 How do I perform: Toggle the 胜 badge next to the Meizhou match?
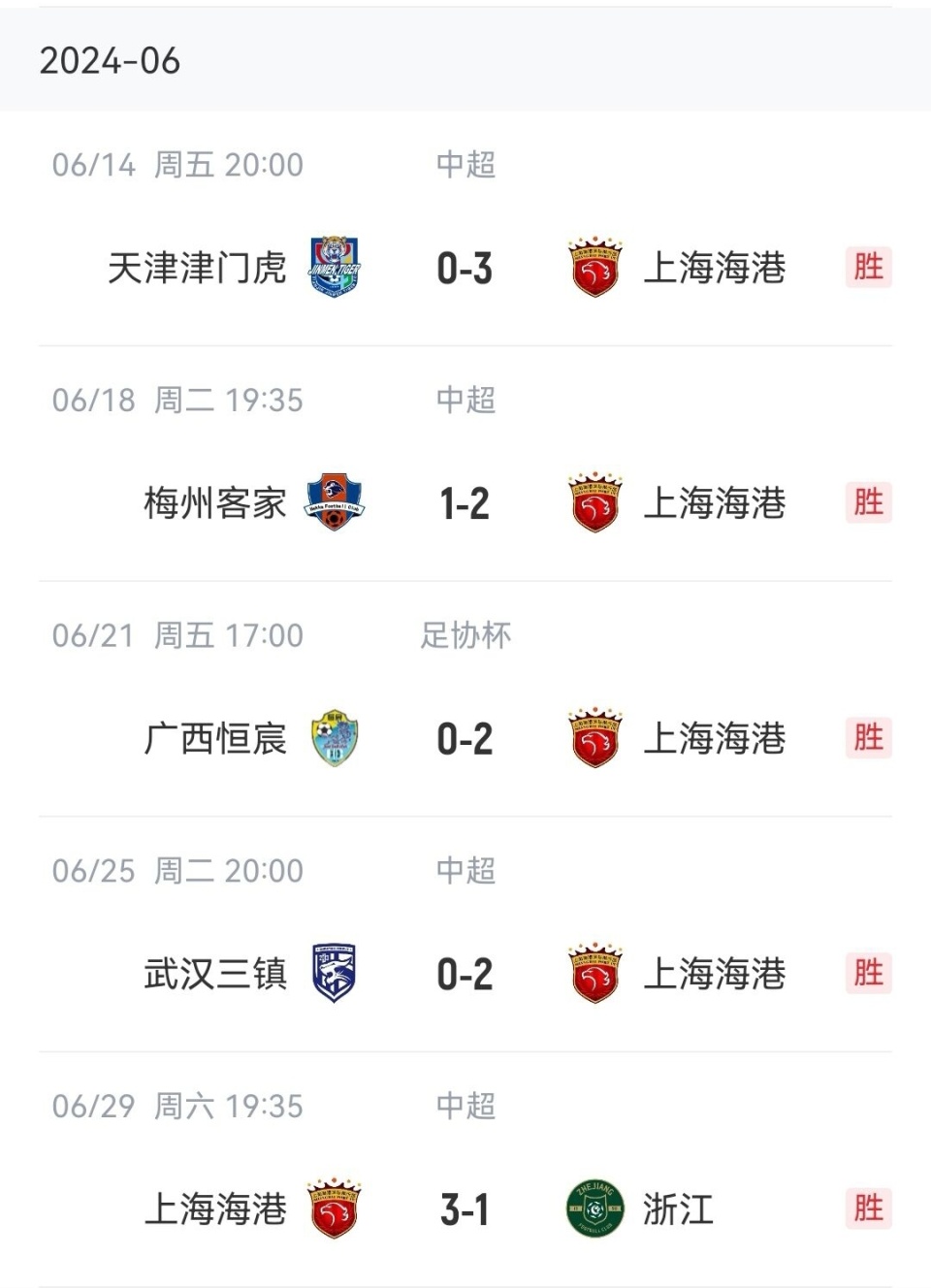tap(869, 503)
